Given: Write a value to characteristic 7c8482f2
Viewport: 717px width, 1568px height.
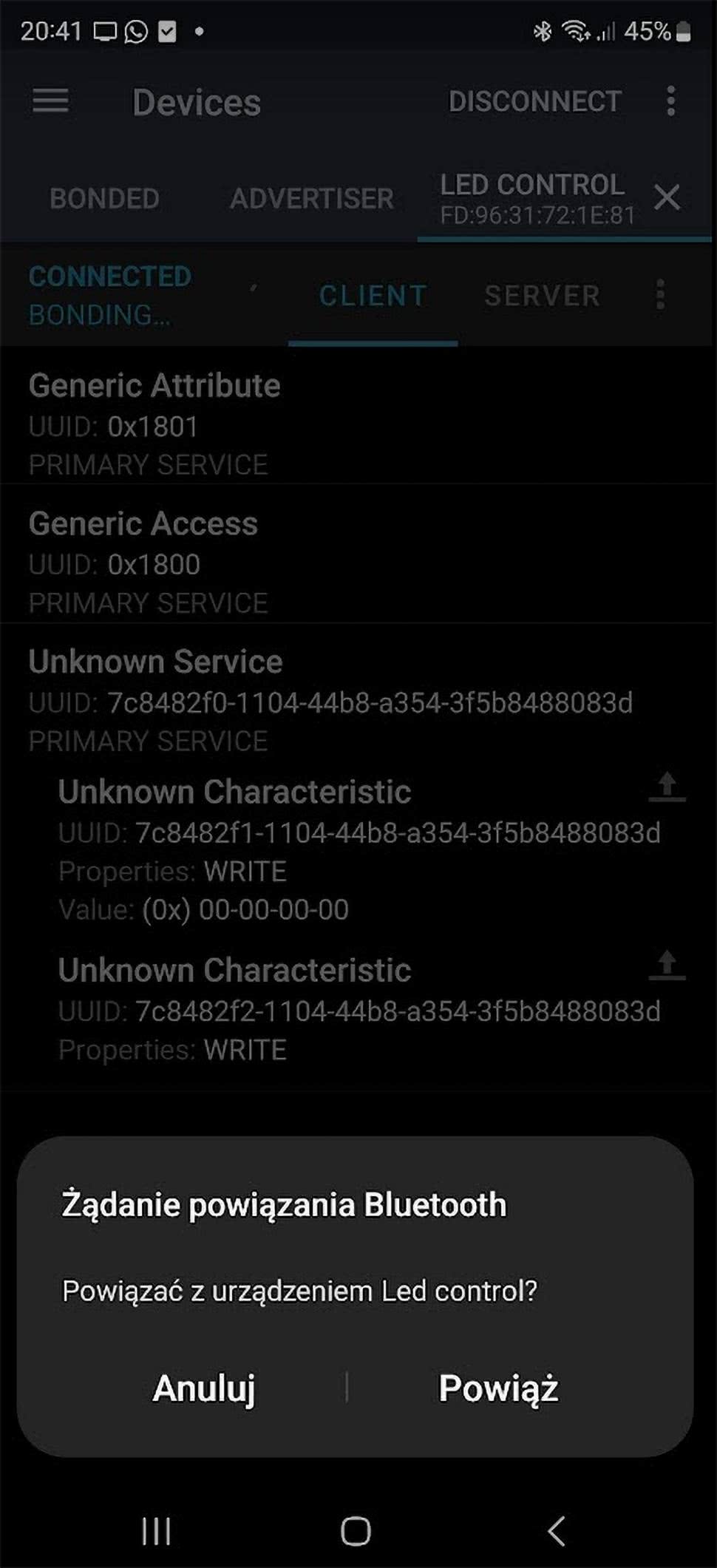Looking at the screenshot, I should point(667,965).
